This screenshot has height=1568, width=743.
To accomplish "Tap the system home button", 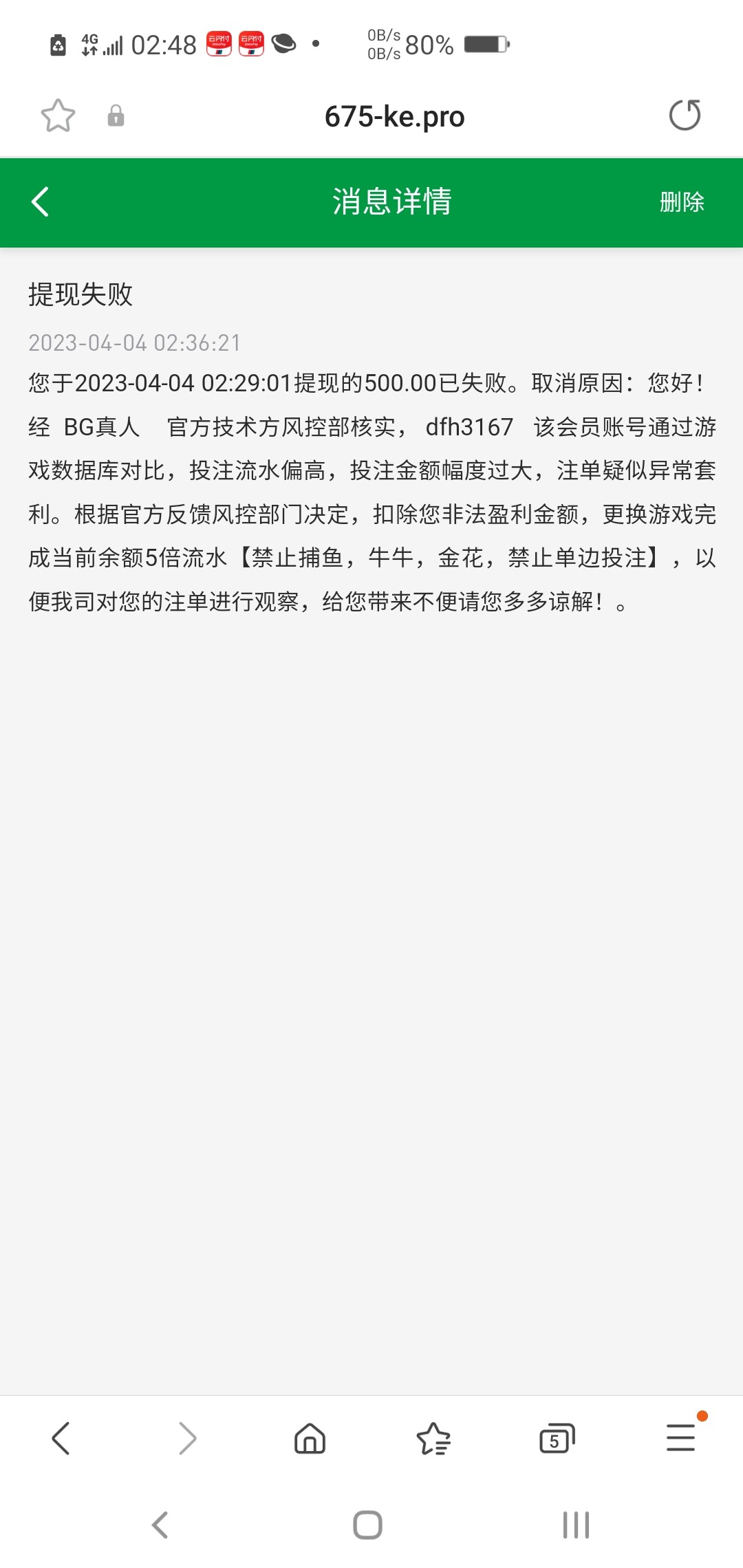I will pyautogui.click(x=367, y=1525).
